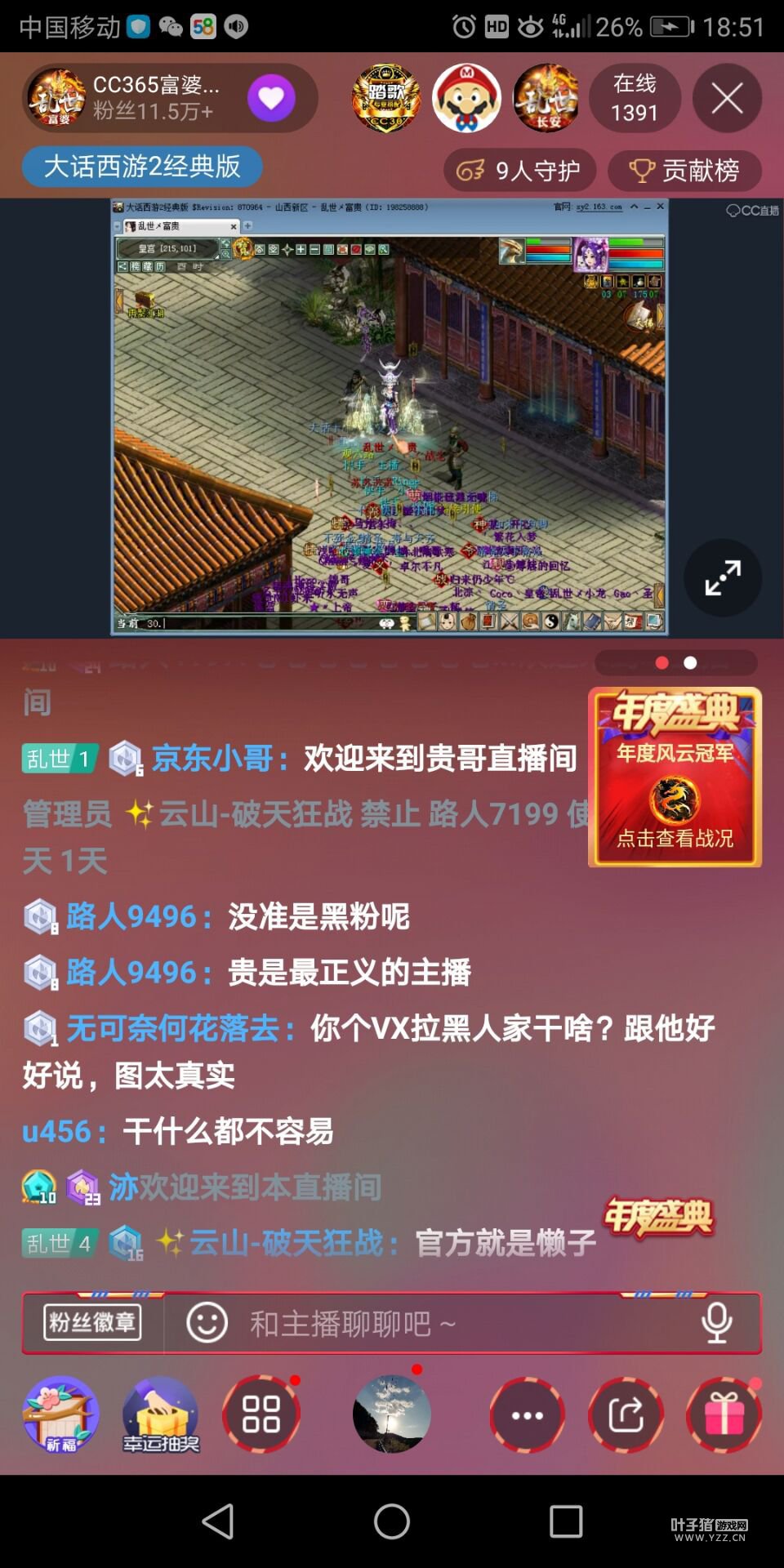Open the online viewers list

[x=635, y=99]
